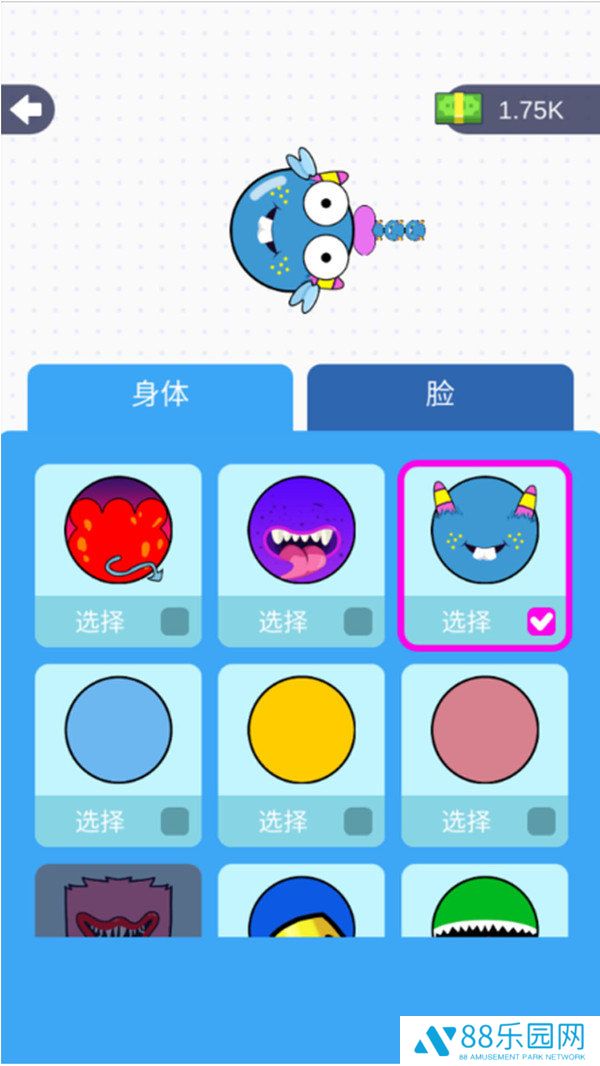Switch to the 脸 (face) tab

click(440, 396)
